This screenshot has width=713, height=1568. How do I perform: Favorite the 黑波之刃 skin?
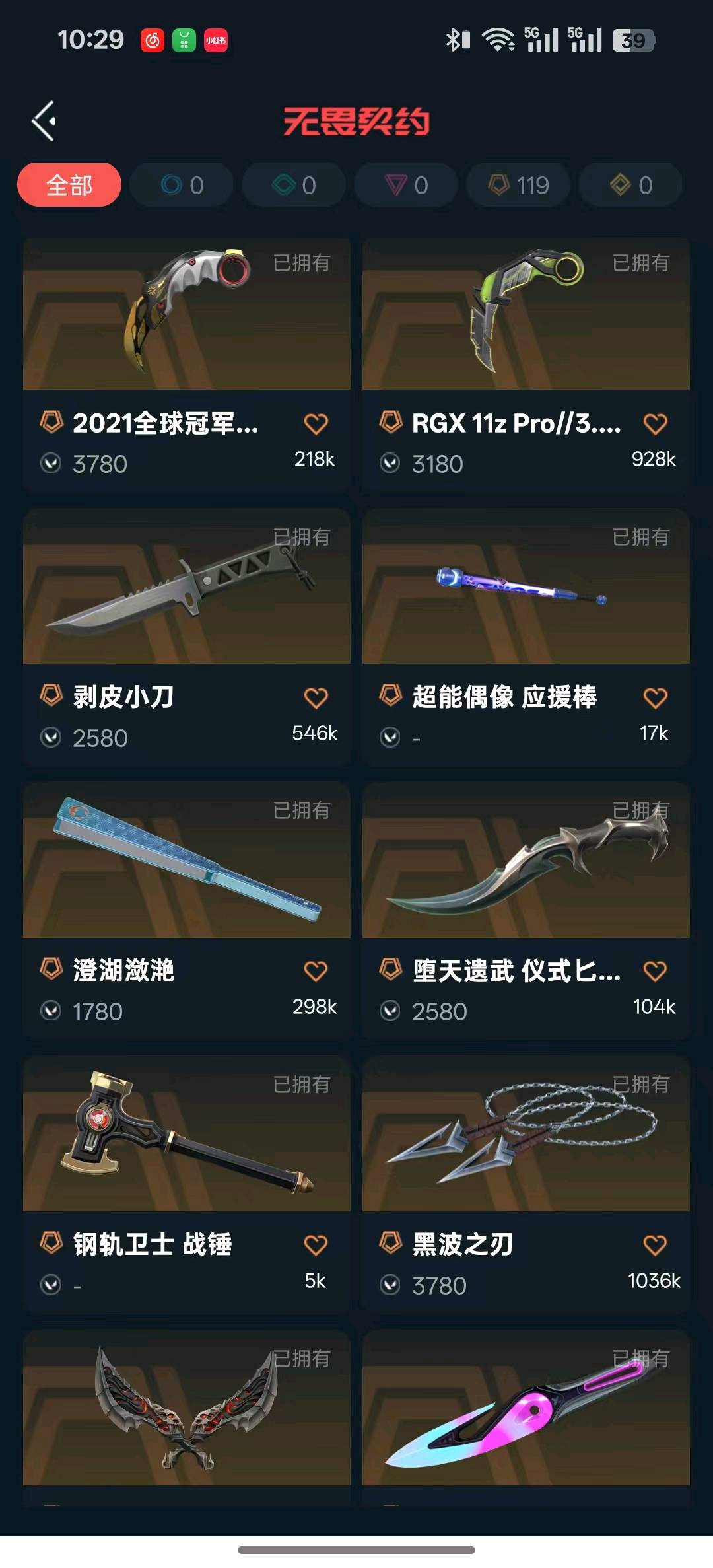(655, 1246)
